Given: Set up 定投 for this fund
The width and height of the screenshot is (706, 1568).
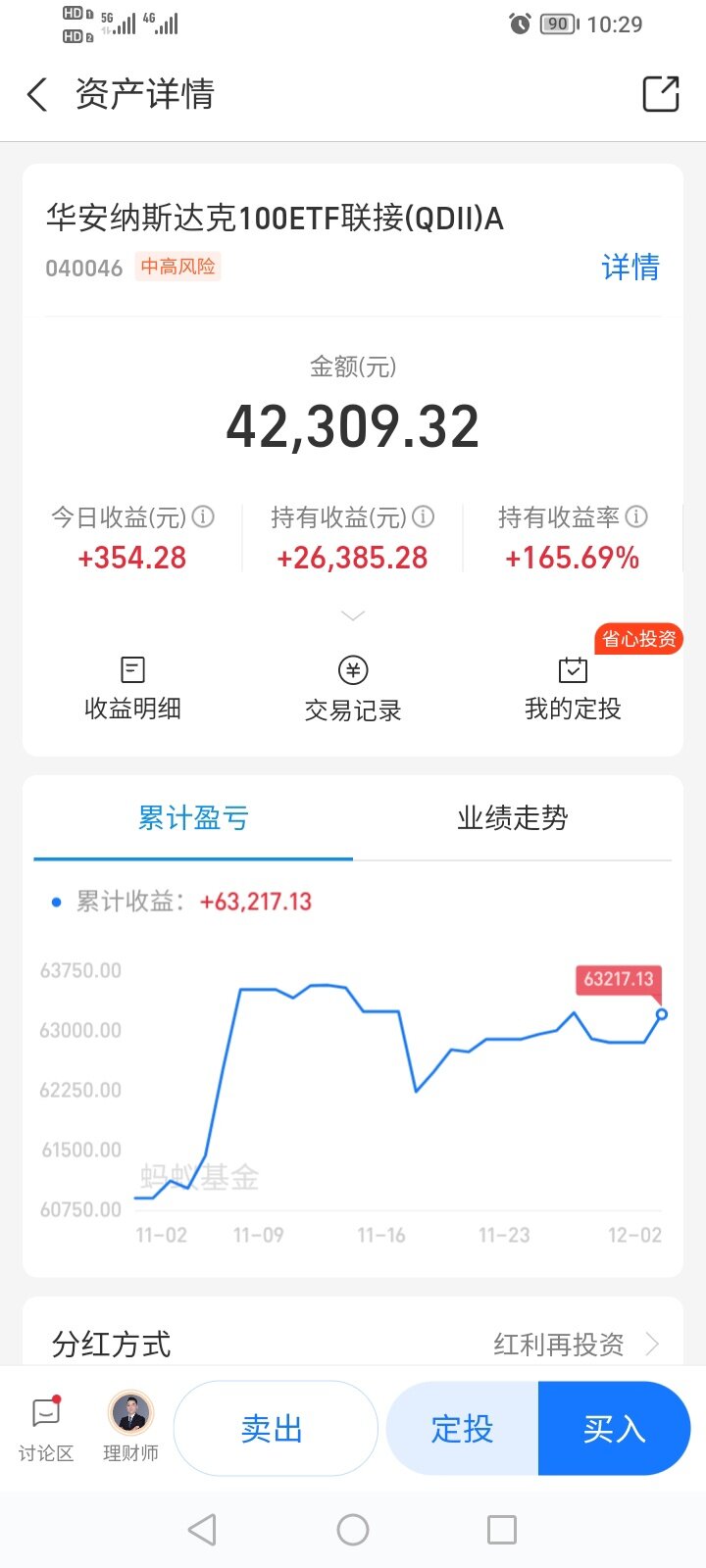Looking at the screenshot, I should click(x=463, y=1429).
